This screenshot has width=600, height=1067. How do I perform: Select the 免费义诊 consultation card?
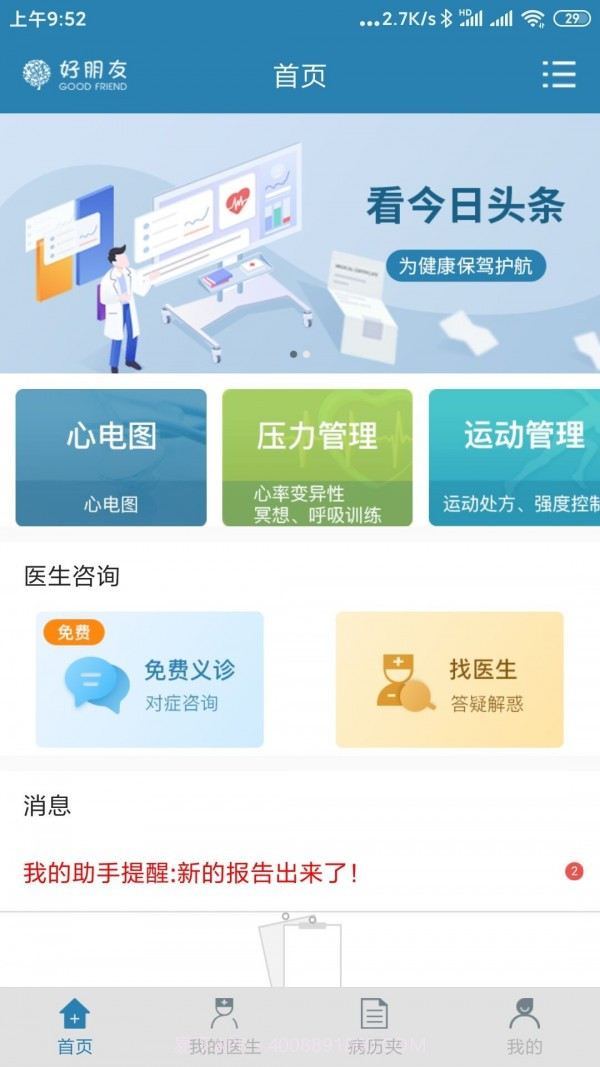coord(150,680)
